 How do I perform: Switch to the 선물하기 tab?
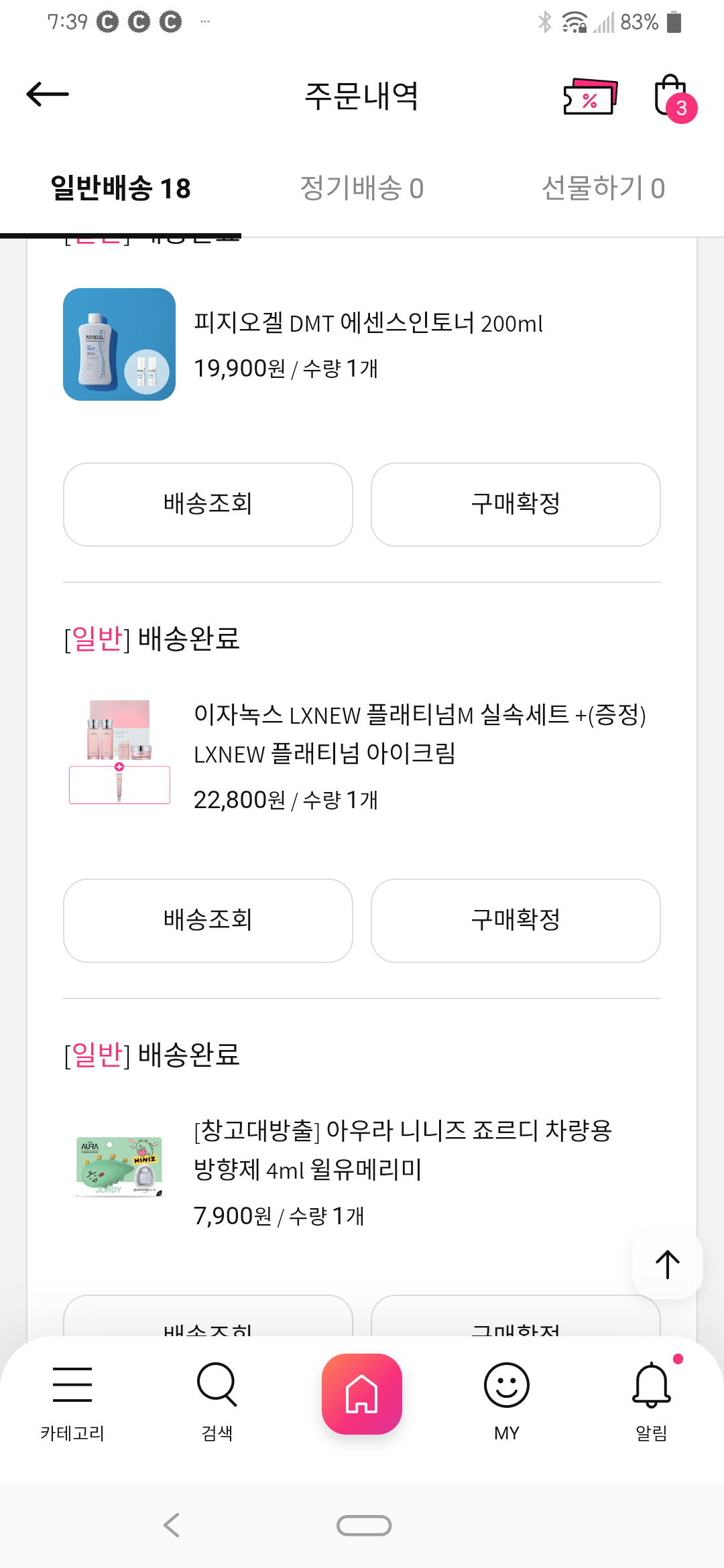click(603, 188)
